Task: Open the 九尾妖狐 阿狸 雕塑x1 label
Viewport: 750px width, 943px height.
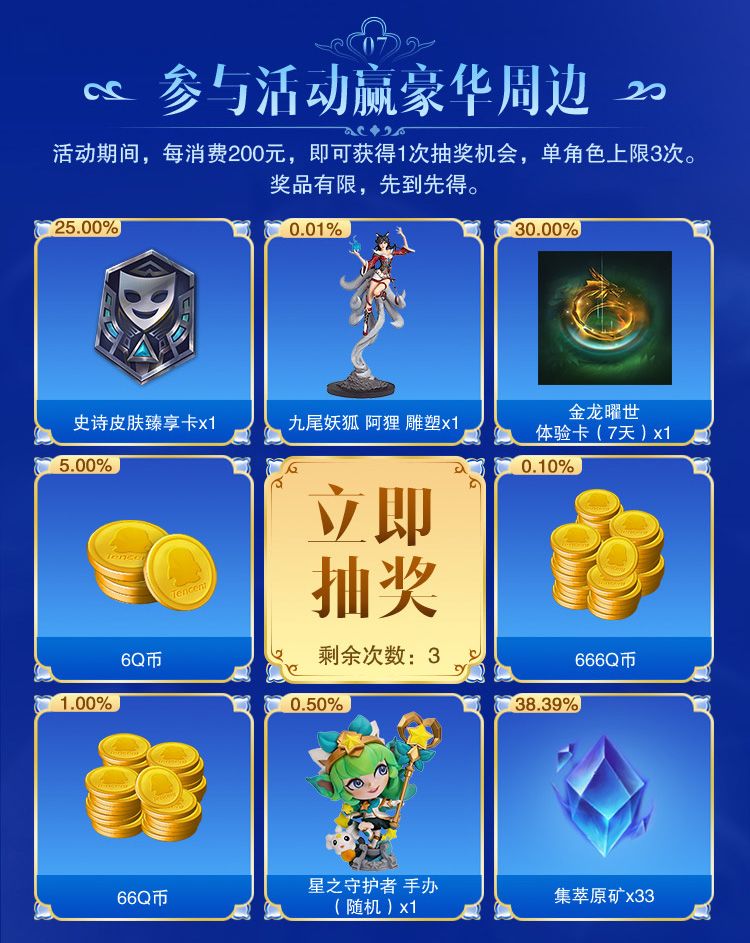Action: pos(374,420)
